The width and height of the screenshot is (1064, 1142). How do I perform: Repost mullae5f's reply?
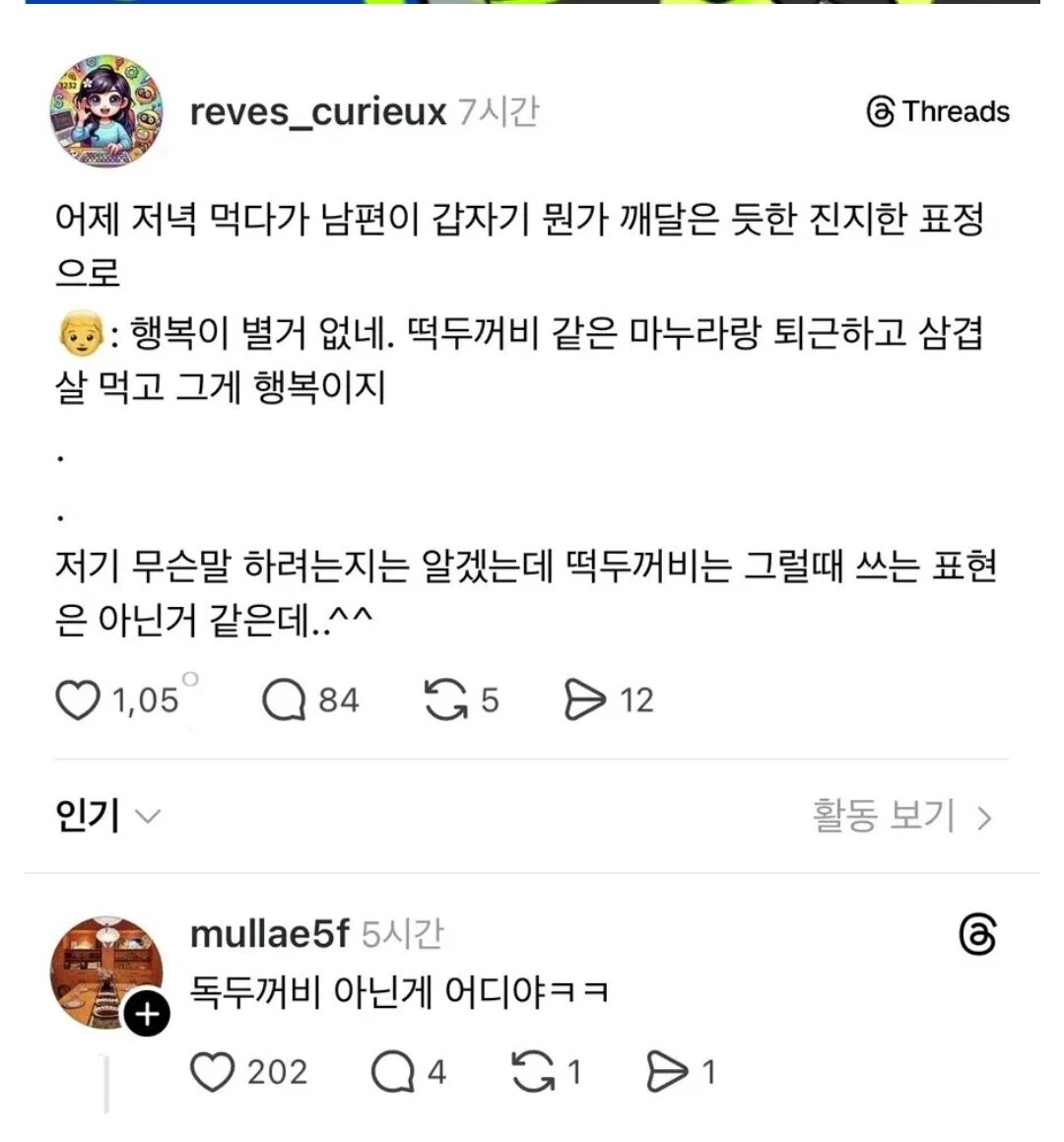point(533,1072)
